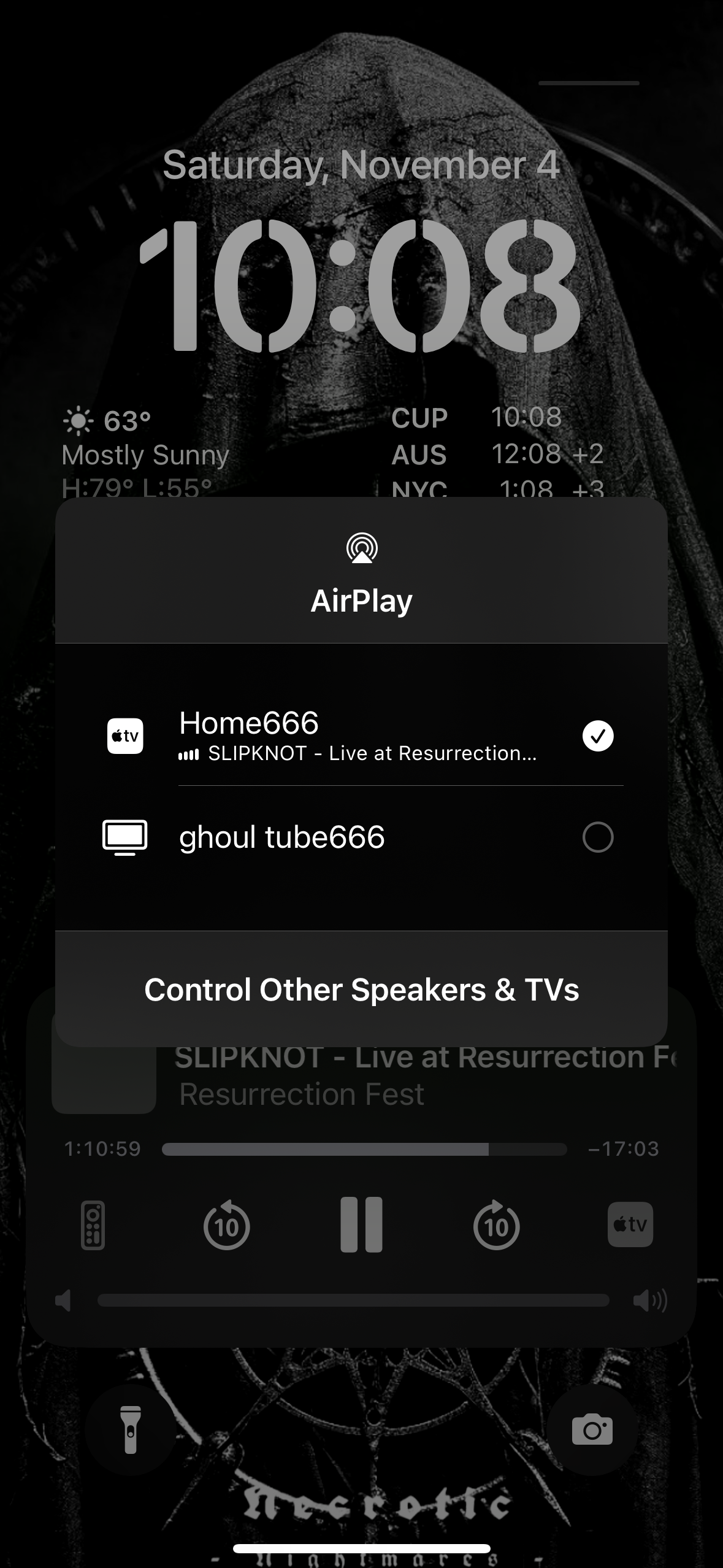Screen dimensions: 723x1568
Task: Turn on the flashlight
Action: point(131,1430)
